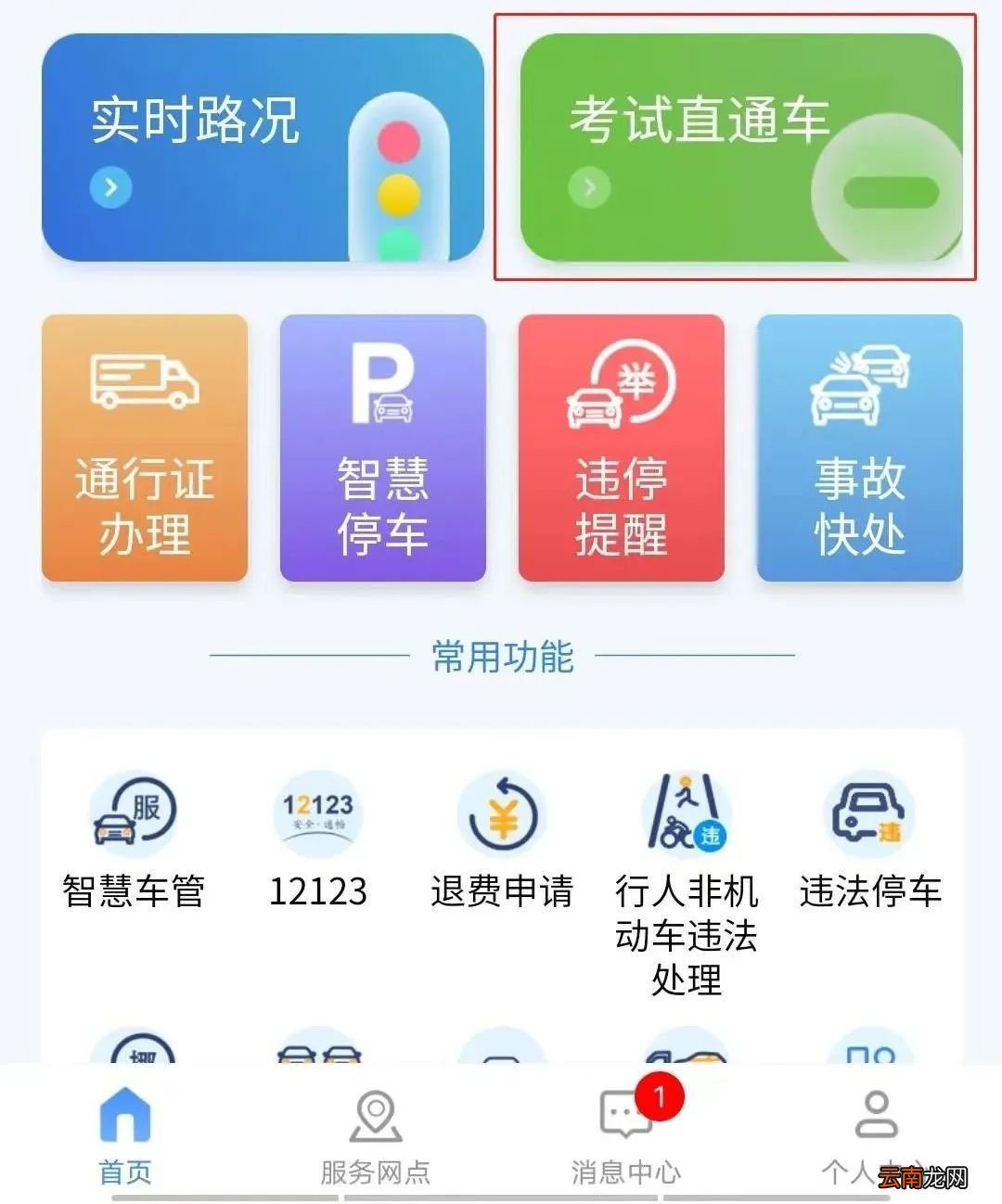Image resolution: width=1002 pixels, height=1204 pixels.
Task: Tap the arrow chevron on 实时路况 card
Action: (111, 188)
